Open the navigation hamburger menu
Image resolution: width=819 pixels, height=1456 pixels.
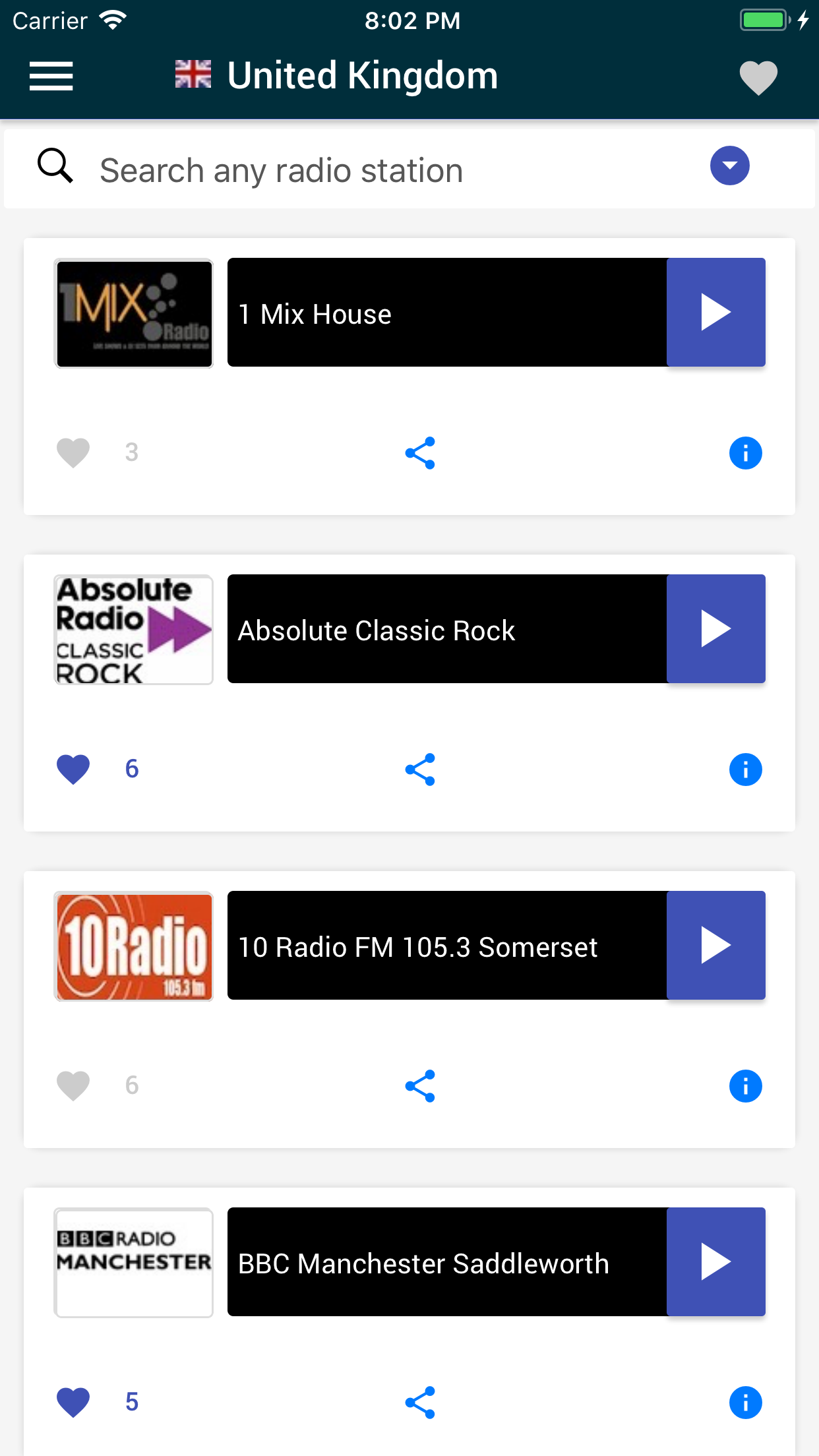pyautogui.click(x=51, y=76)
